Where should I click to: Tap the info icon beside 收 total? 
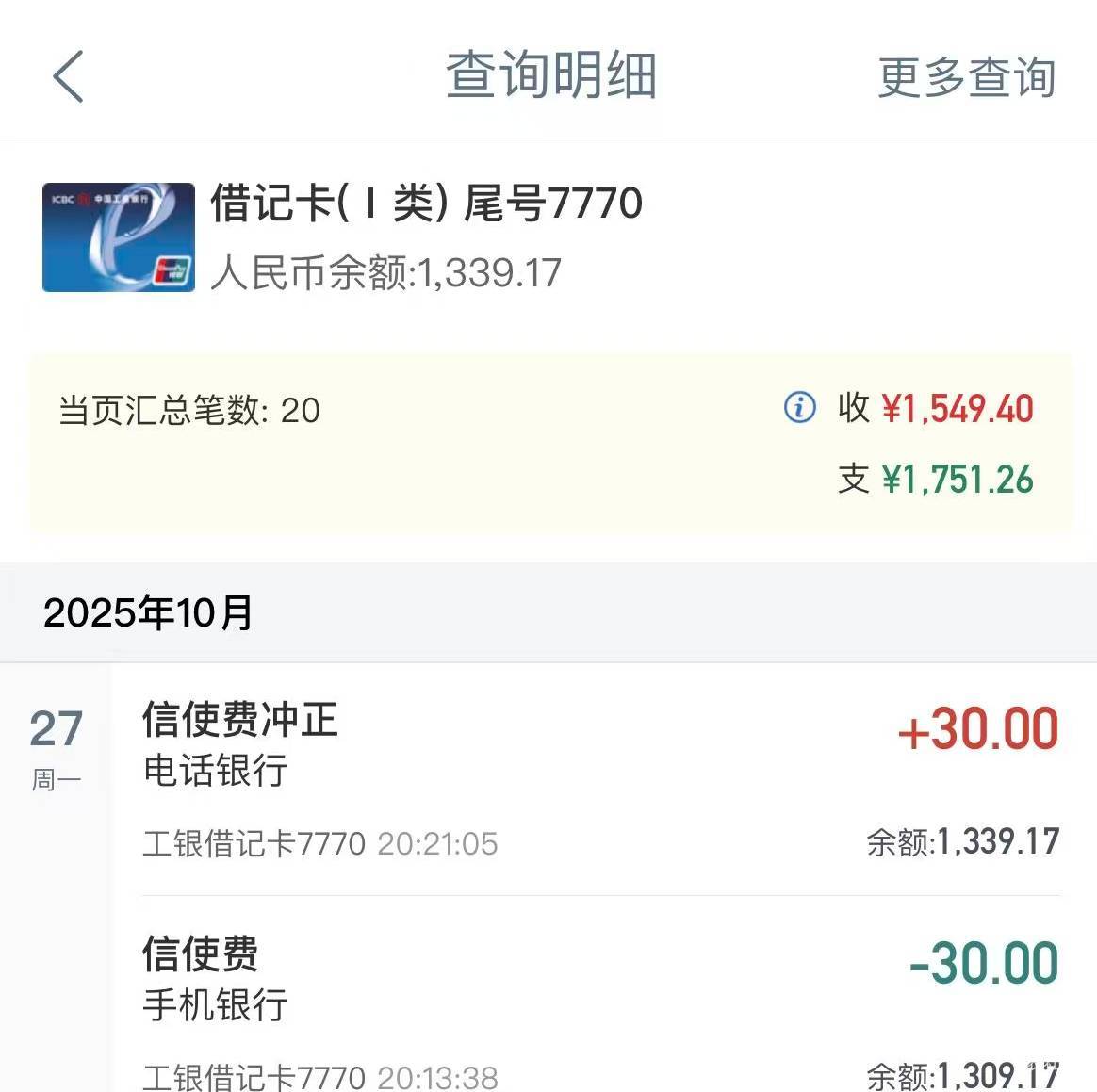click(x=799, y=407)
